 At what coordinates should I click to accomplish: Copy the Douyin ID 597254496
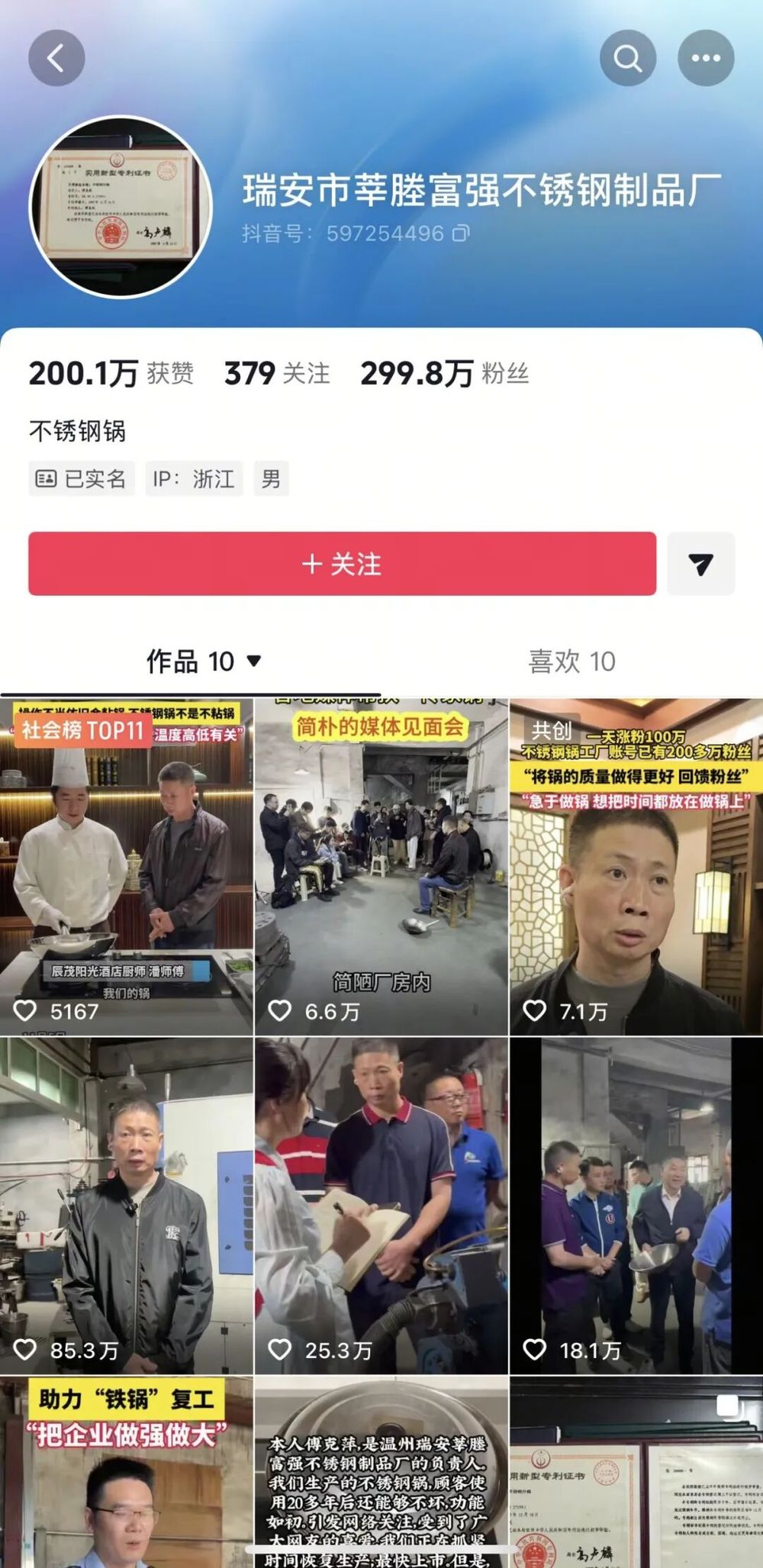[461, 233]
